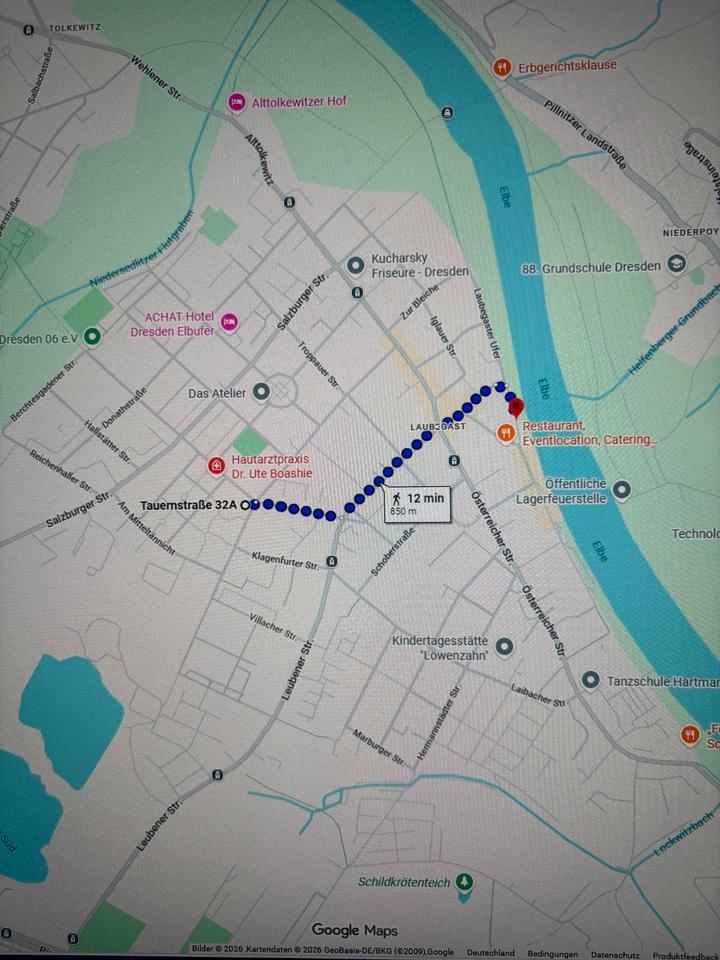Tap the Kucharsky Friseure - Dresden place marker
Screen dimensions: 720x960
coord(355,265)
